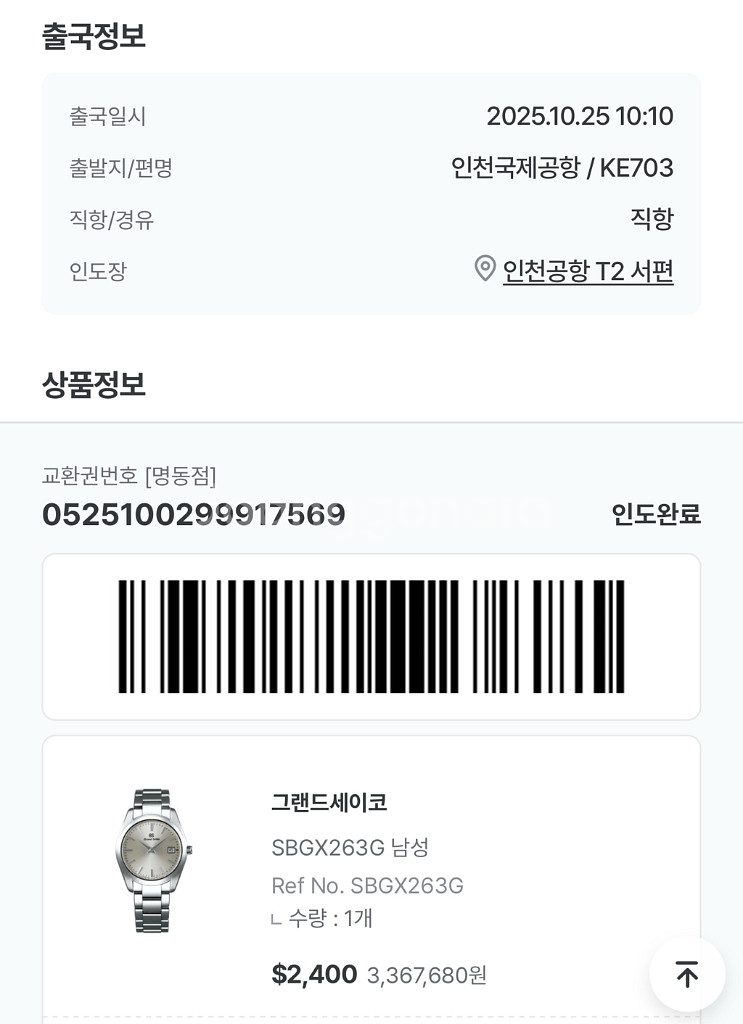Tap the location pin icon beside 인도장
Viewport: 743px width, 1024px height.
(x=483, y=269)
